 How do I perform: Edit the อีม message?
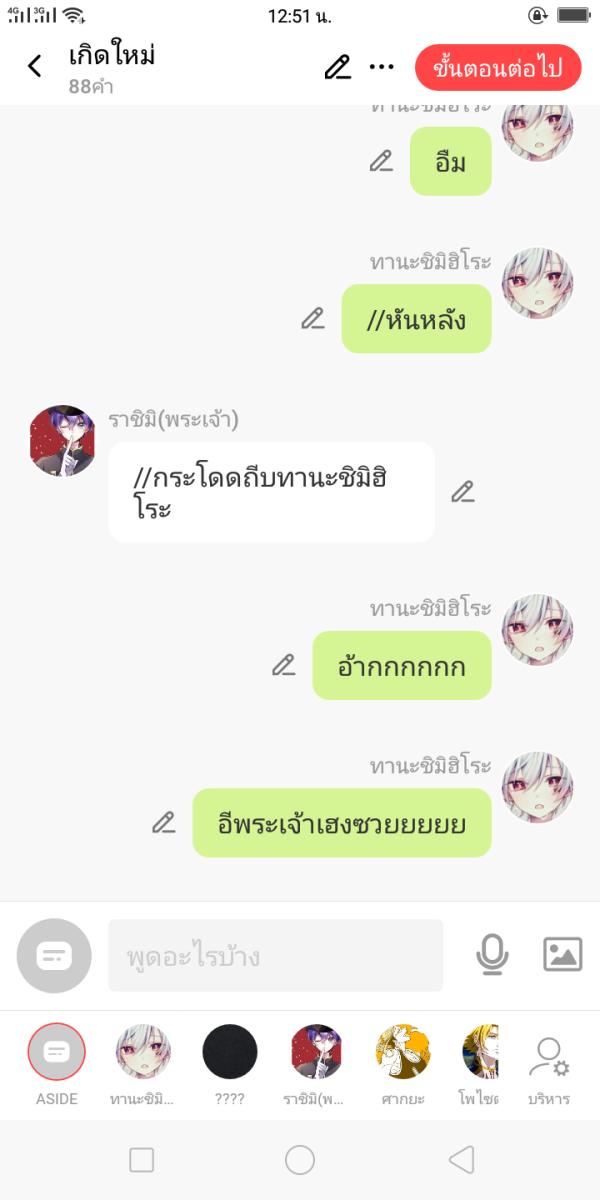pyautogui.click(x=381, y=161)
